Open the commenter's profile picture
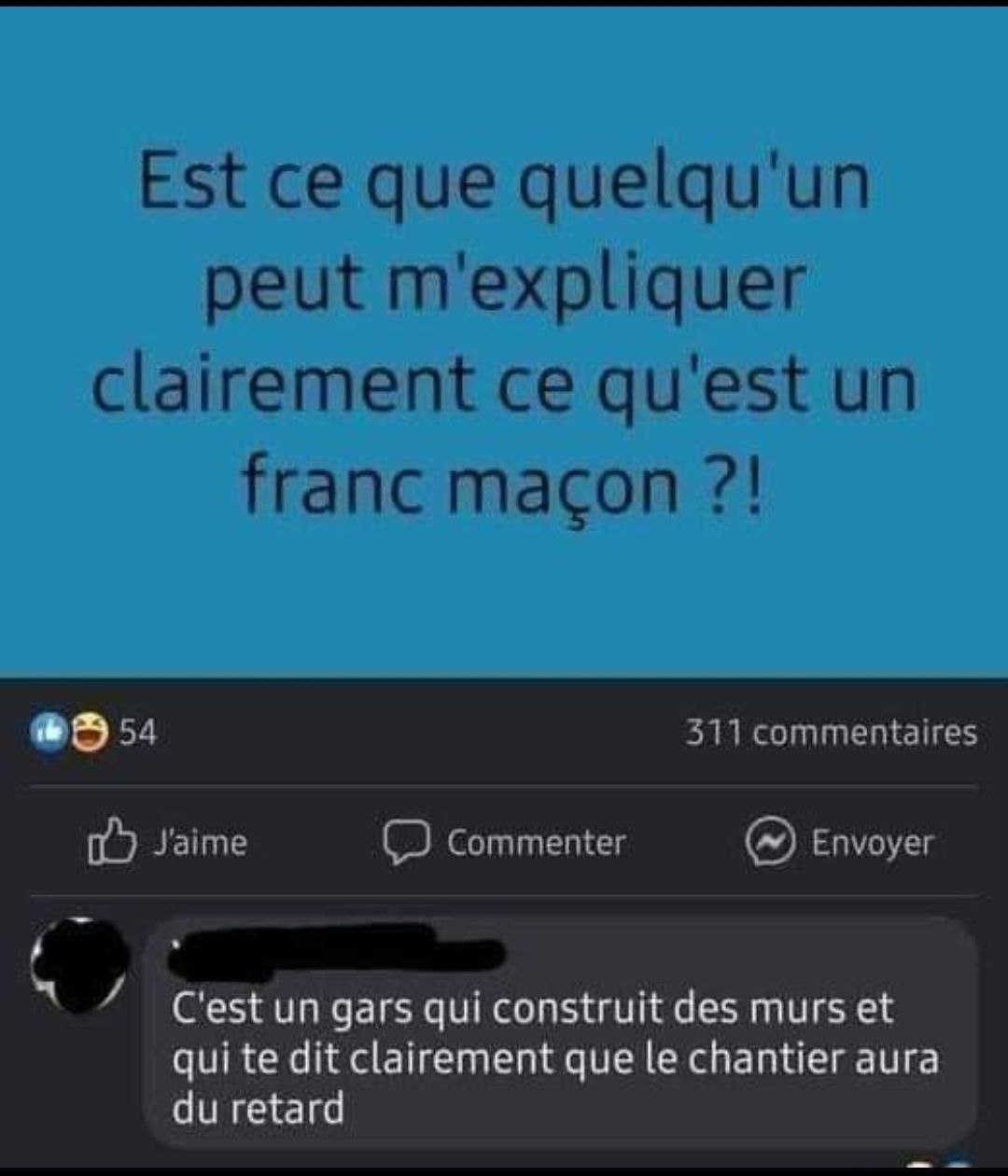This screenshot has height=1176, width=1008. point(79,964)
